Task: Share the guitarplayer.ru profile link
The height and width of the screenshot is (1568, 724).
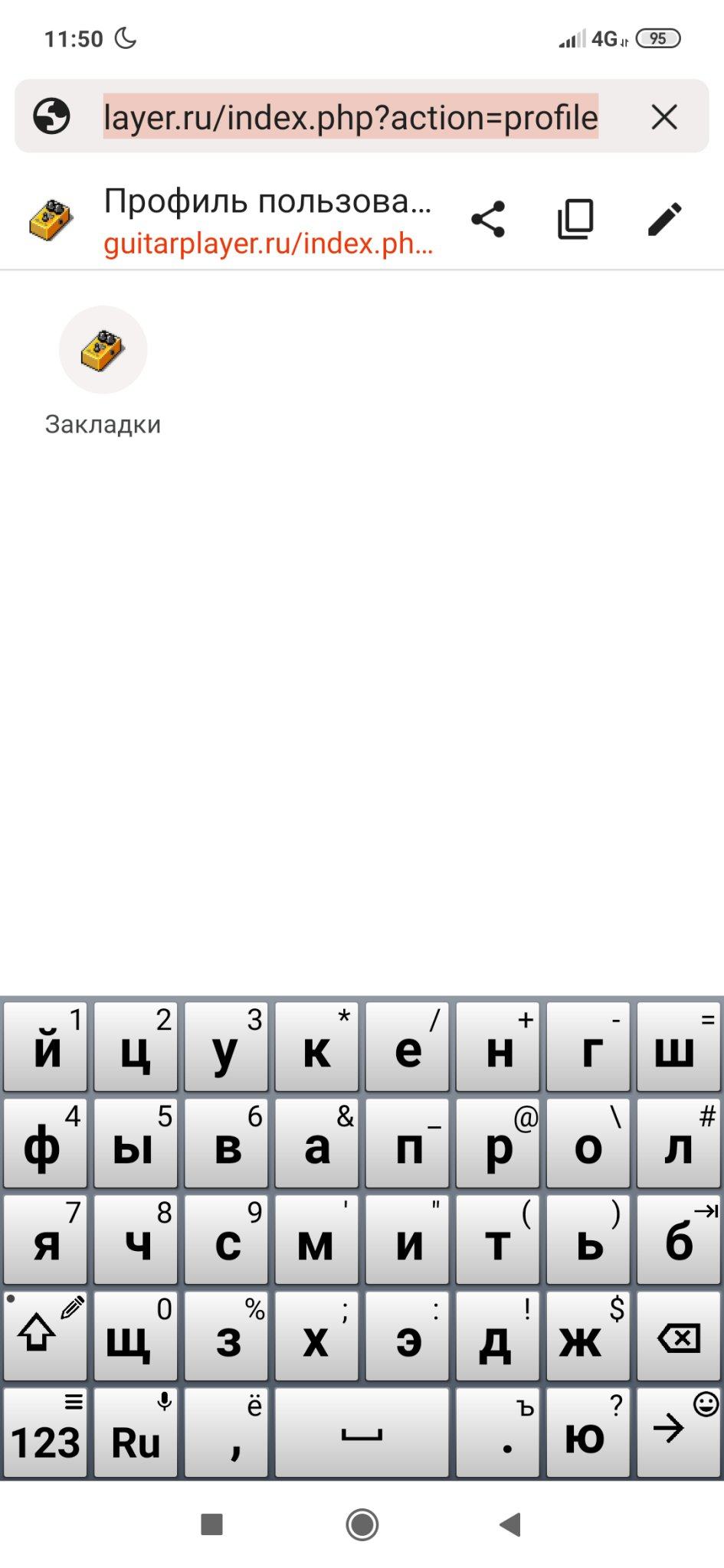Action: click(488, 220)
